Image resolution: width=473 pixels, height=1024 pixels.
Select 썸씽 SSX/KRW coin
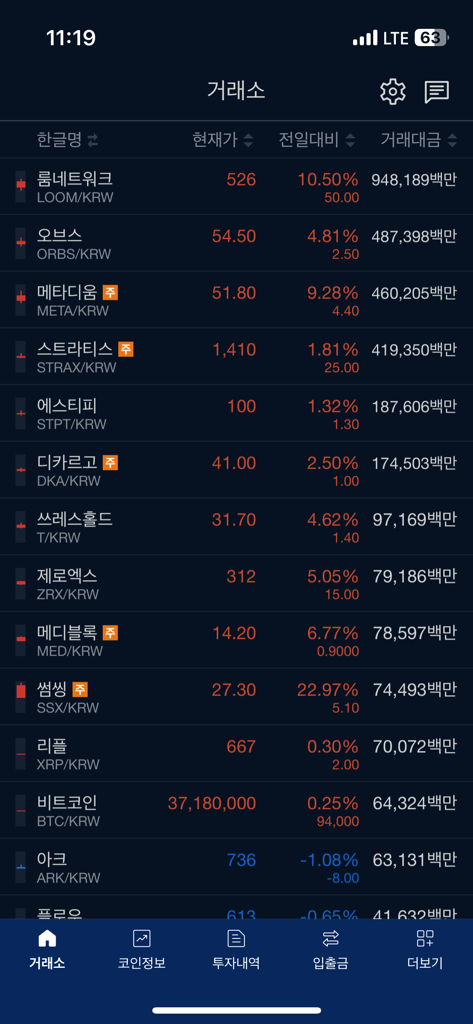tap(236, 697)
